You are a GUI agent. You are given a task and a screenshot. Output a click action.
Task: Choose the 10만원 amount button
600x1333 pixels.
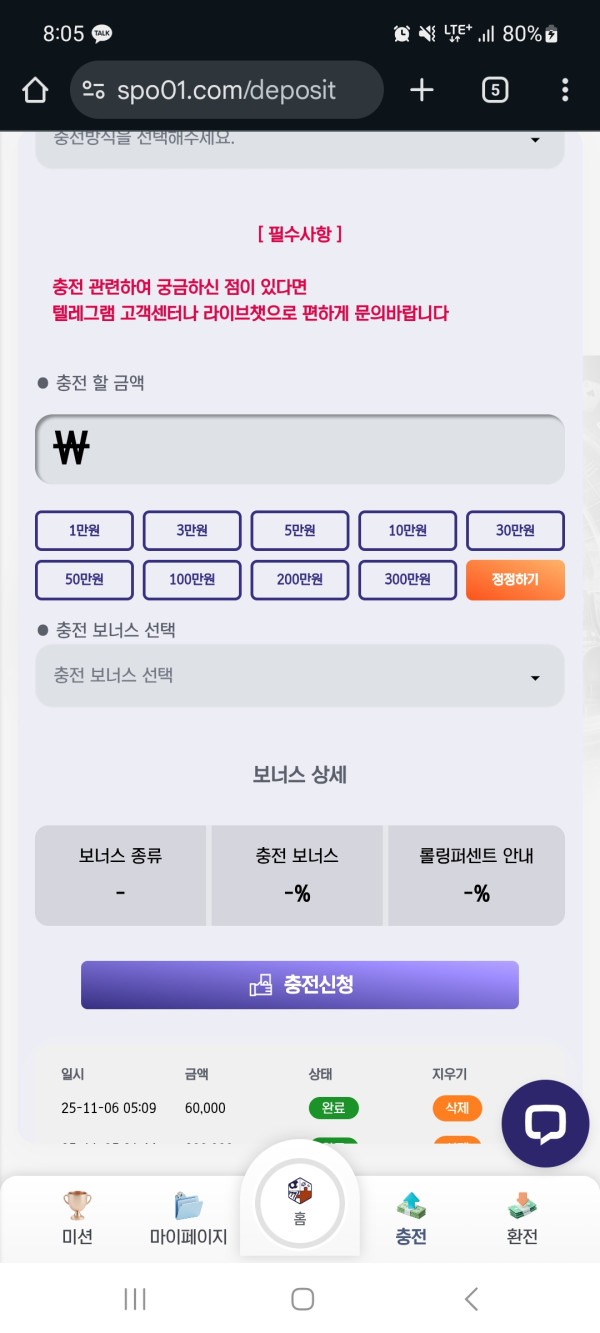click(x=407, y=531)
